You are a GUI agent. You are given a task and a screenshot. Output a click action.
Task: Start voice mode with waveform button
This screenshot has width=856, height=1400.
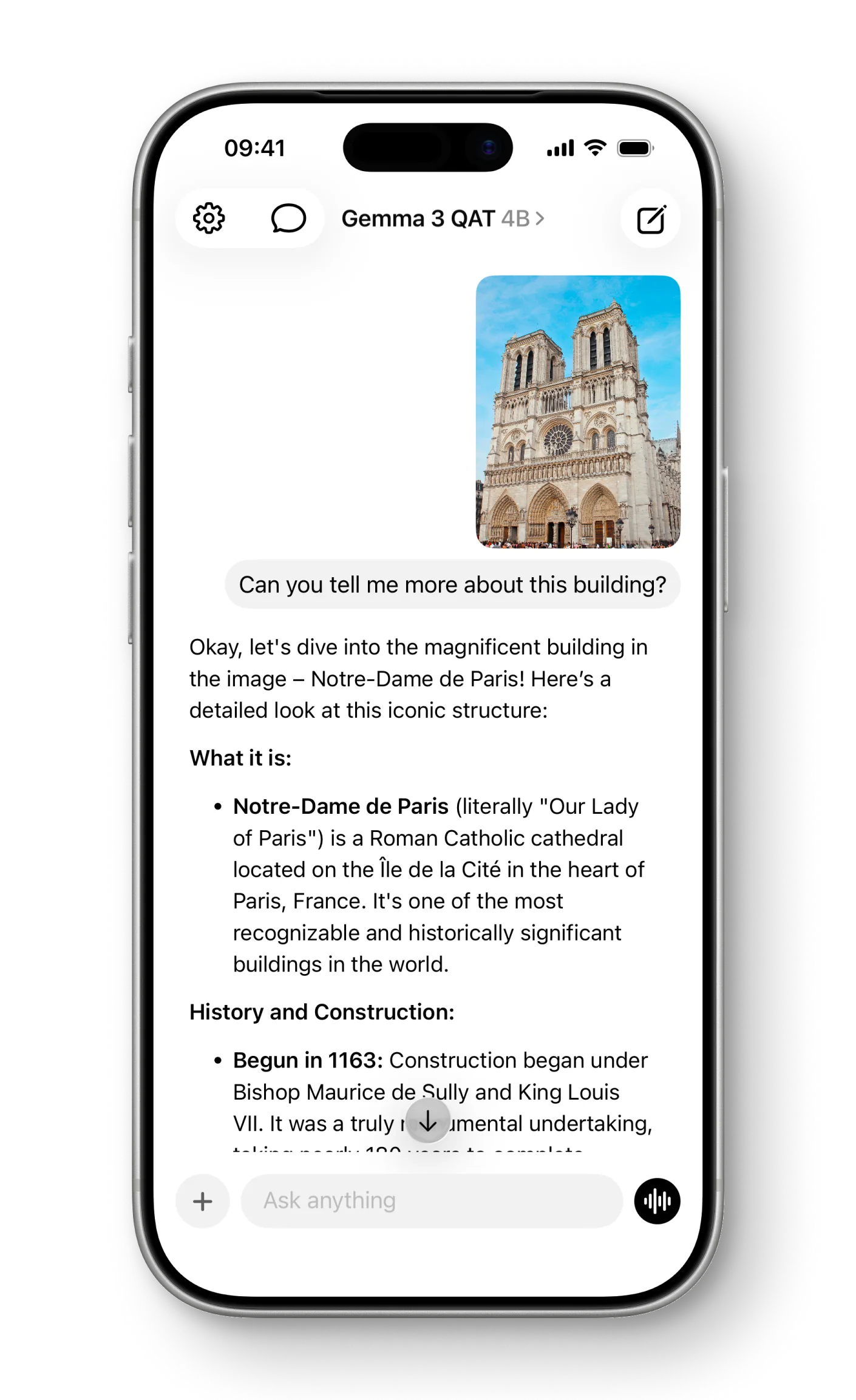pos(657,1201)
